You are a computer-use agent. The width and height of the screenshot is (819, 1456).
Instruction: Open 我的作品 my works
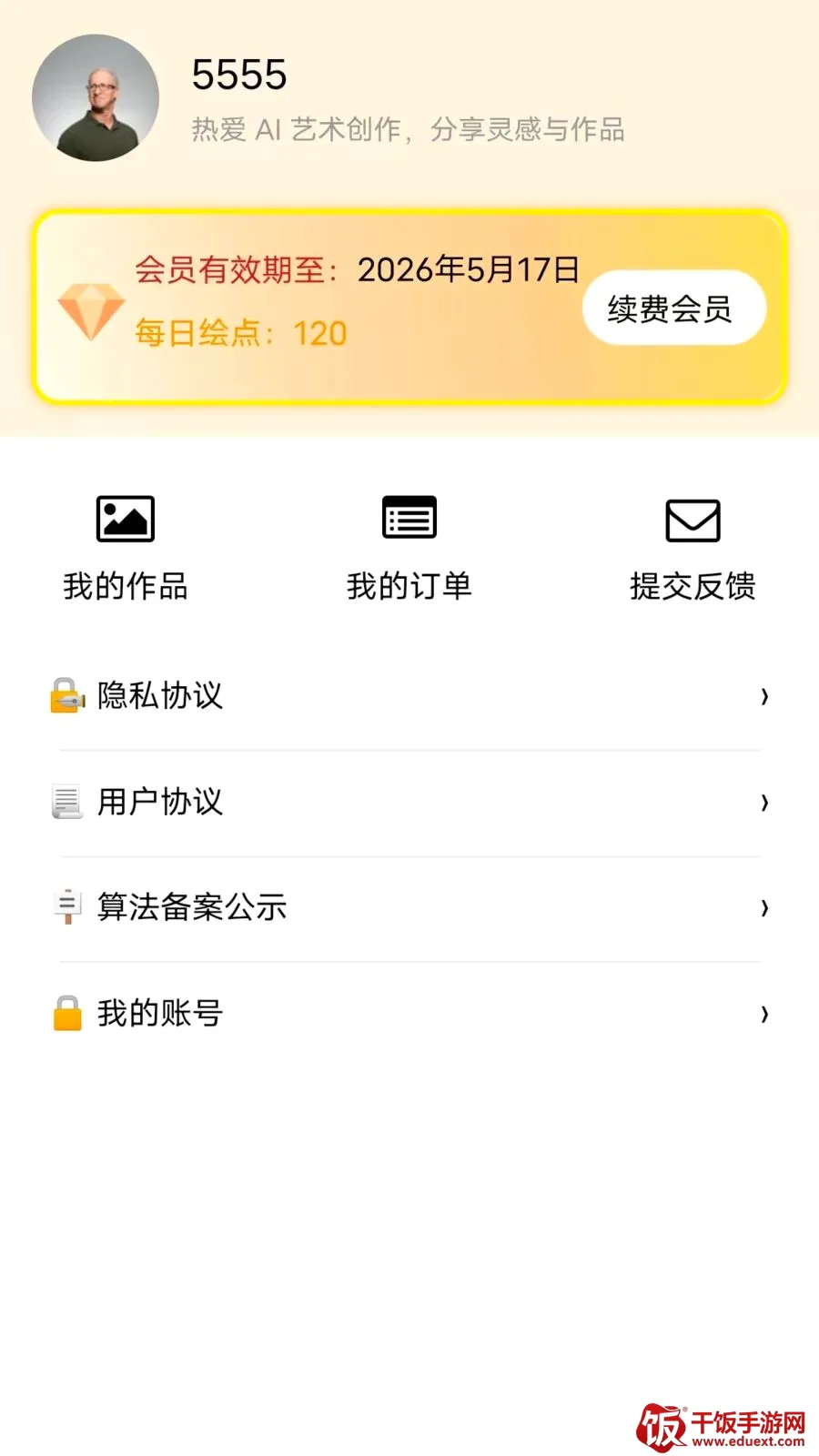126,548
